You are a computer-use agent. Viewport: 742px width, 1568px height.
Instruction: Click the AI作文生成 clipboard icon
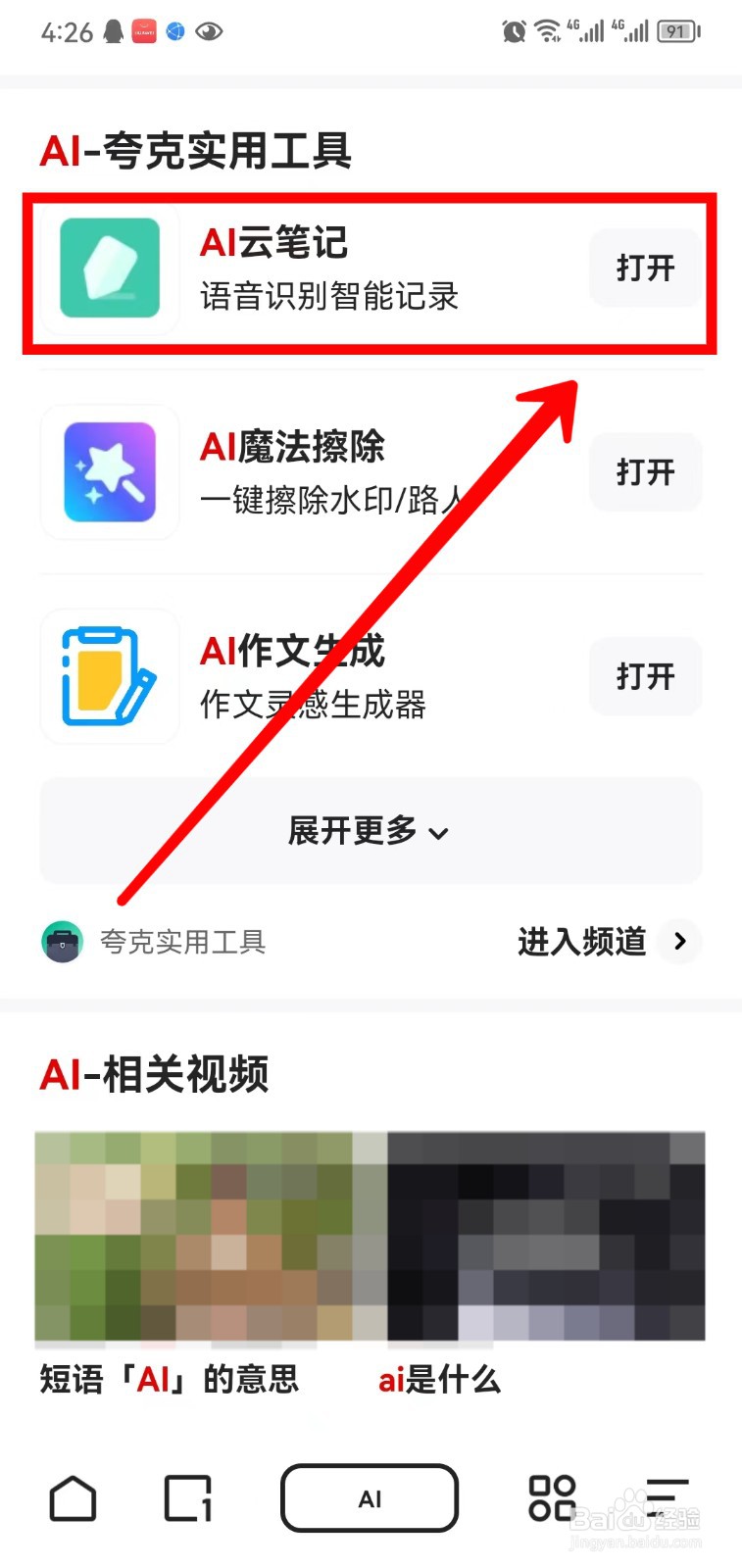click(110, 676)
